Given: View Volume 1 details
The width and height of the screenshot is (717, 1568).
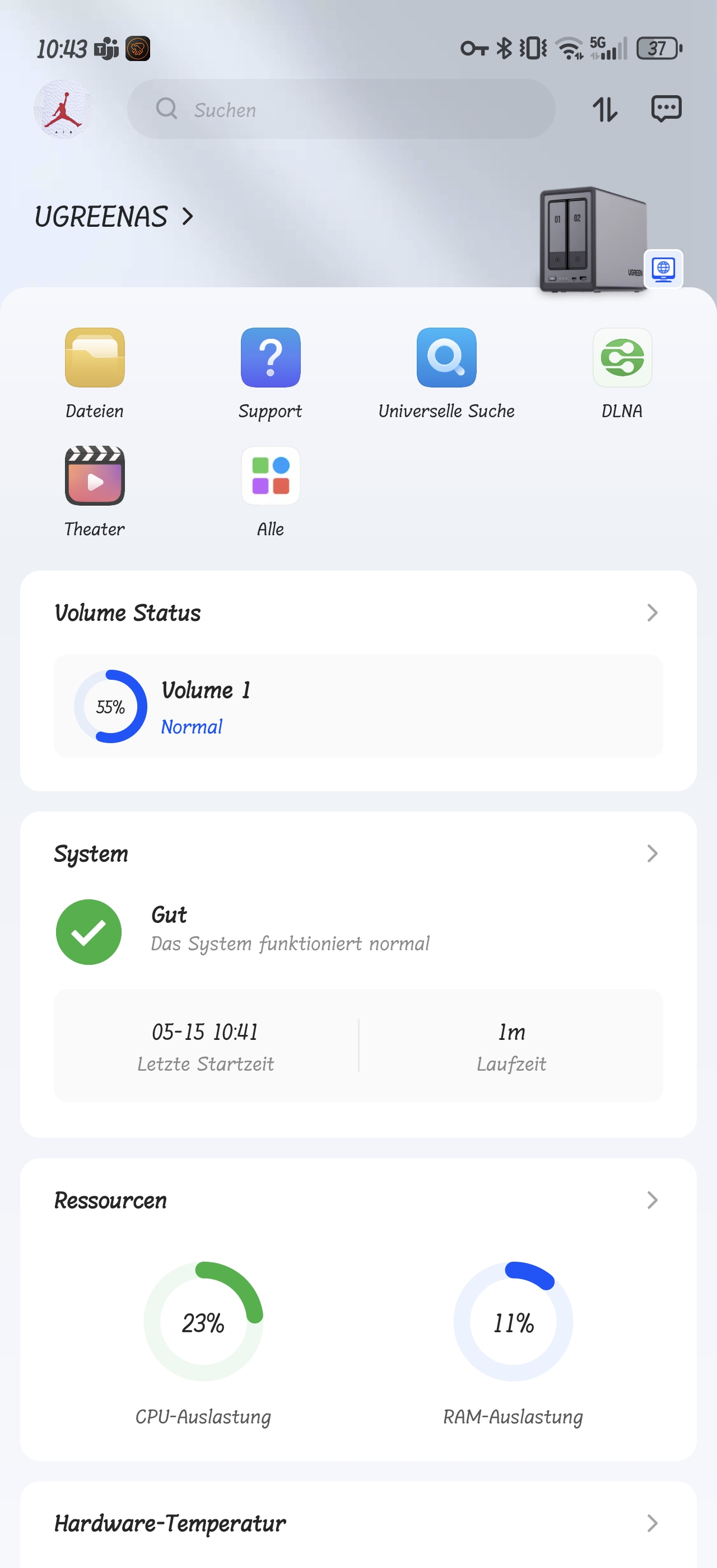Looking at the screenshot, I should tap(358, 706).
